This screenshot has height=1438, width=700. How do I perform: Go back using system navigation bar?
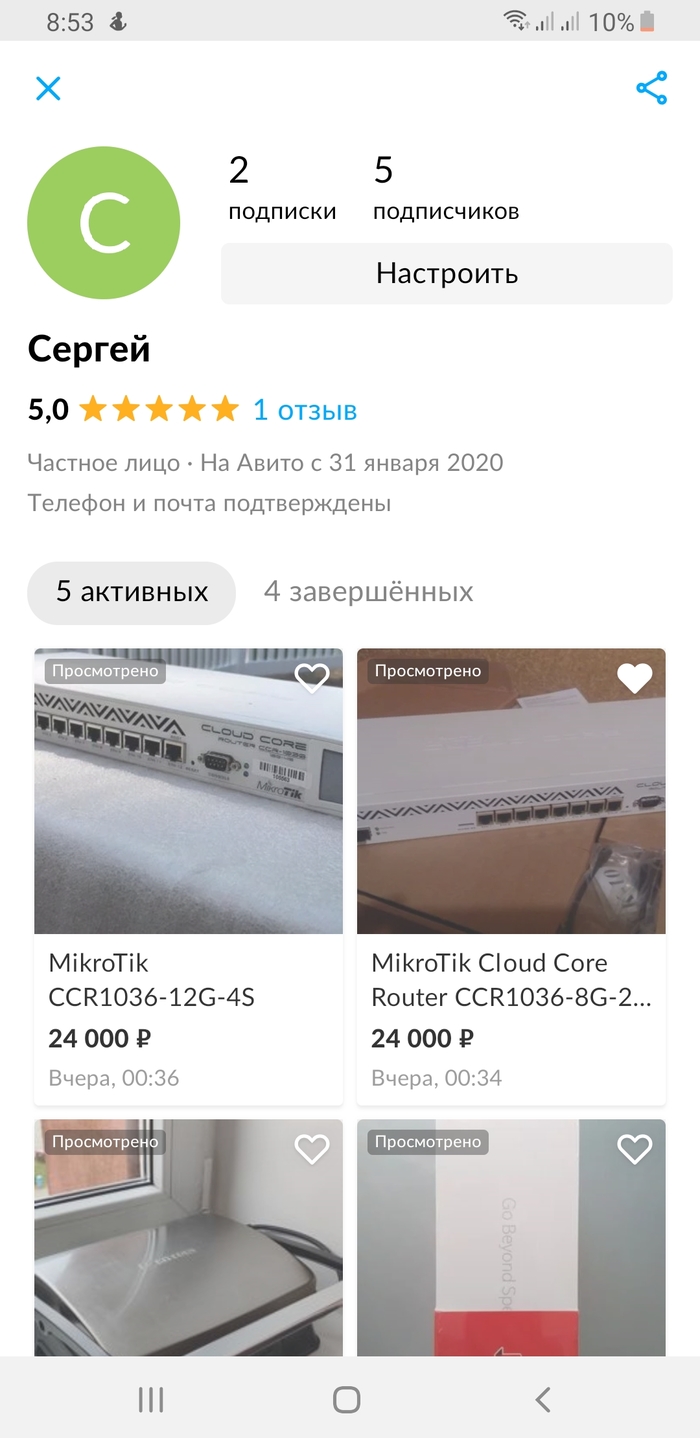(x=542, y=1399)
